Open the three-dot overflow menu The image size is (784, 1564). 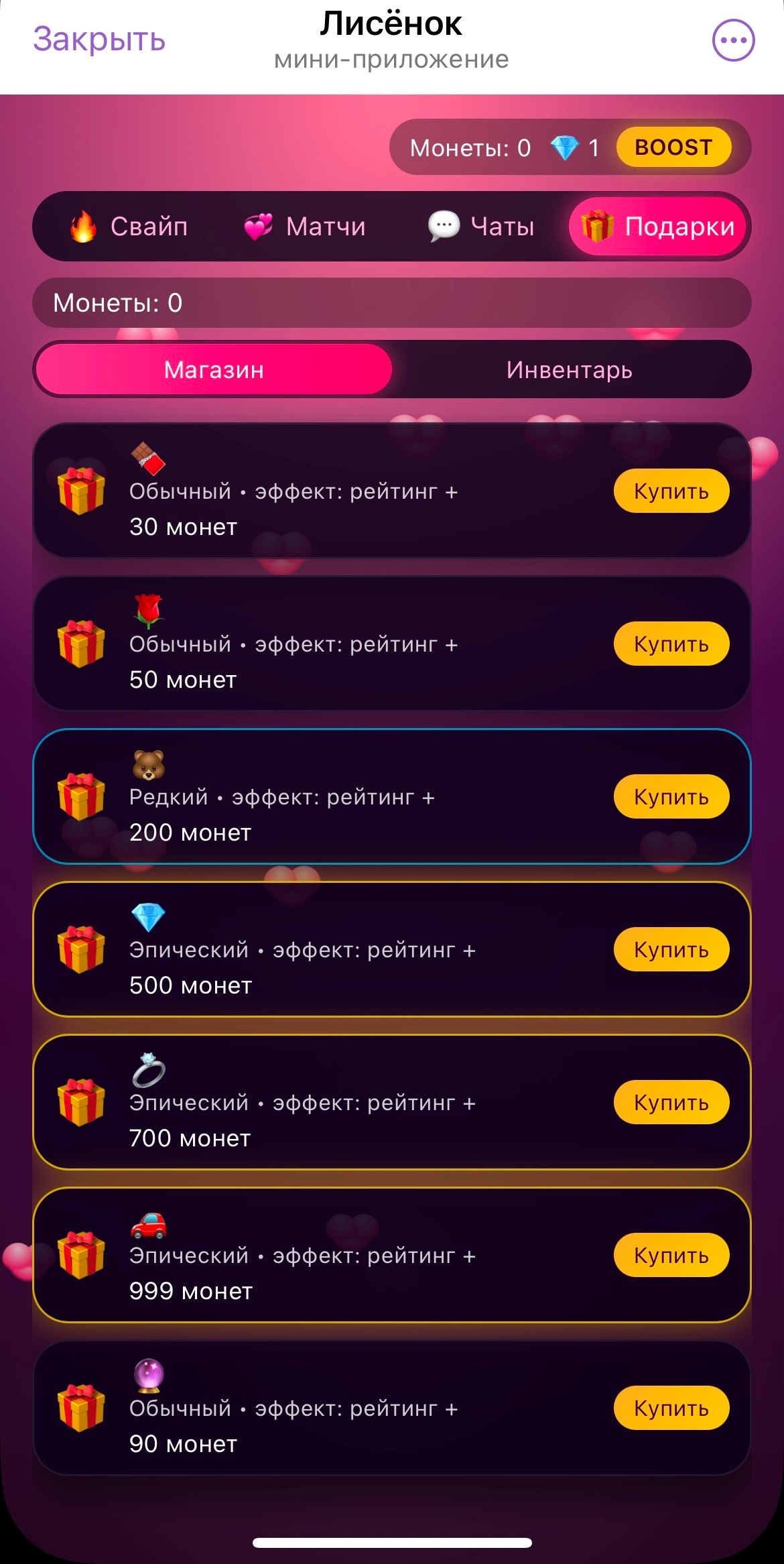[733, 40]
